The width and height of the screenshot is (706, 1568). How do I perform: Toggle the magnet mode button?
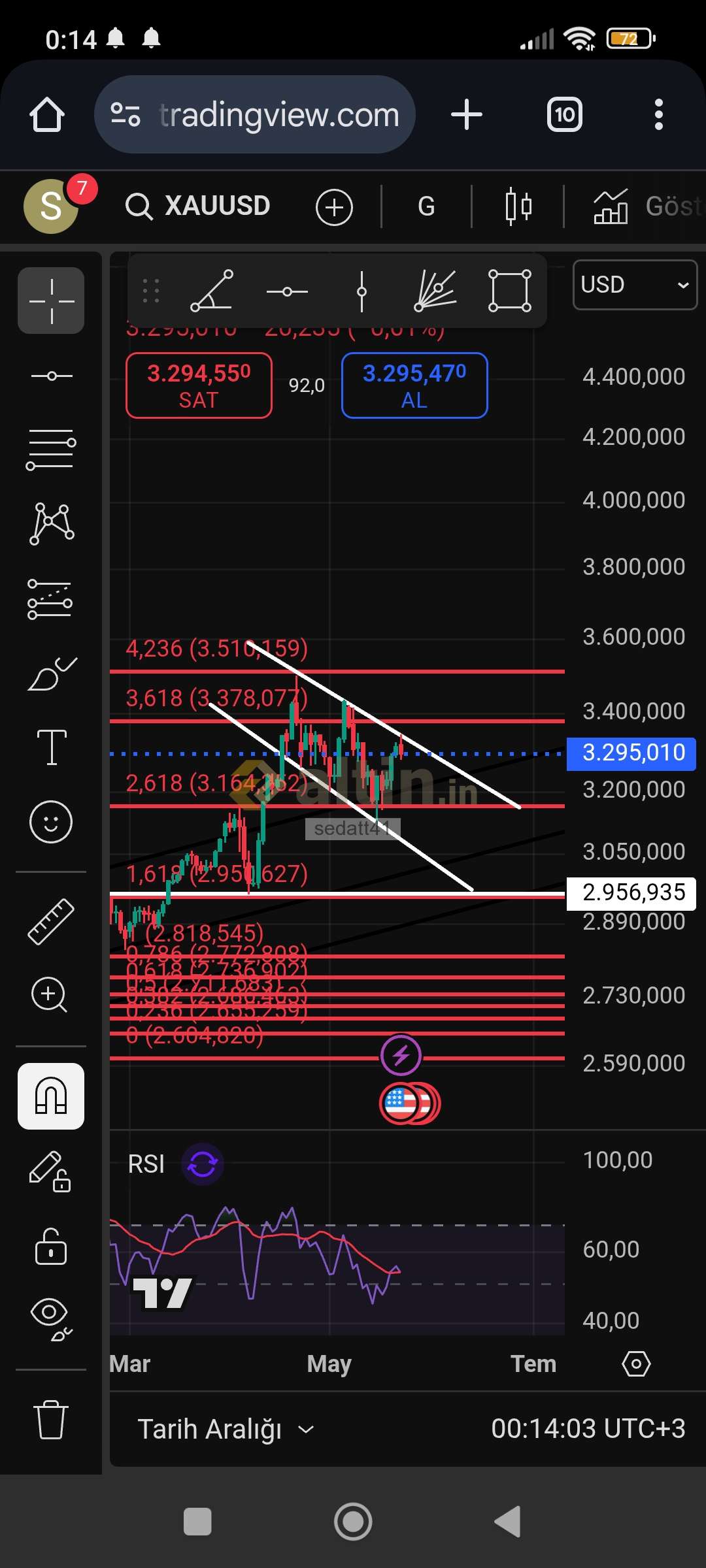(x=51, y=1096)
